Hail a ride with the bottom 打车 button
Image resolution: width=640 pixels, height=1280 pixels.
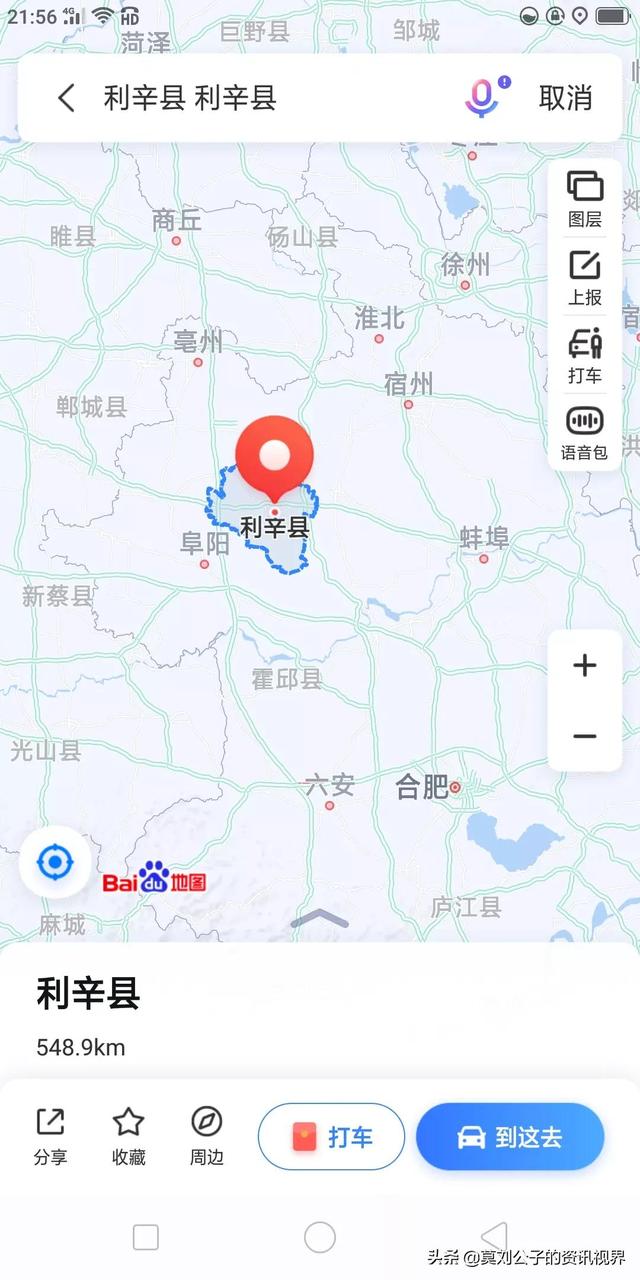[x=331, y=1137]
